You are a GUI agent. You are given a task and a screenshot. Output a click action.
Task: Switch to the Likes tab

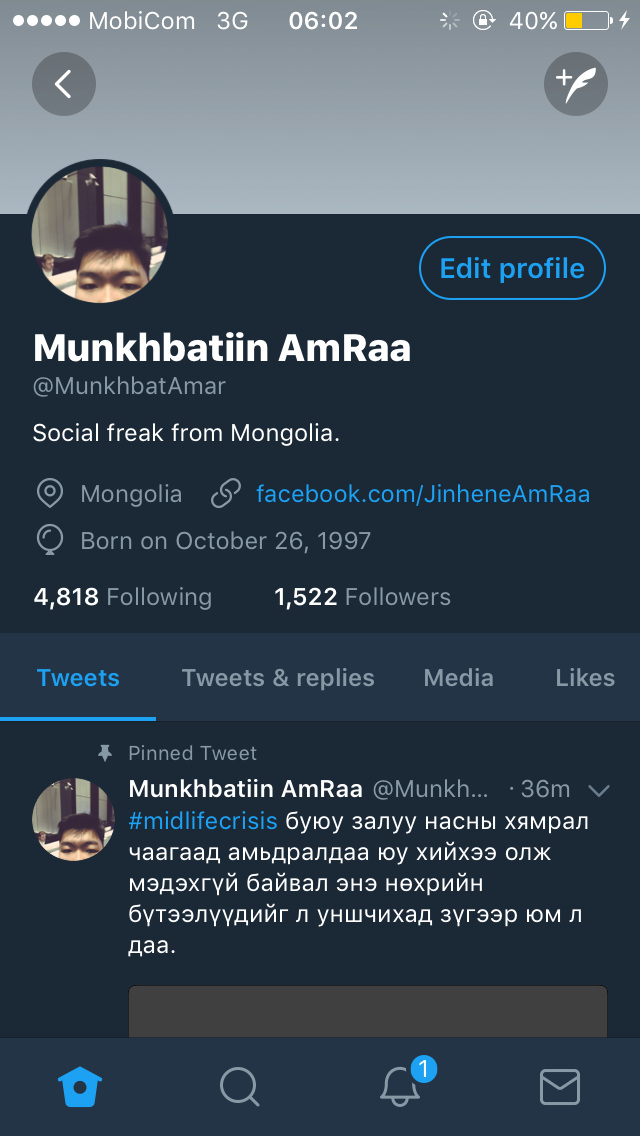click(x=585, y=677)
